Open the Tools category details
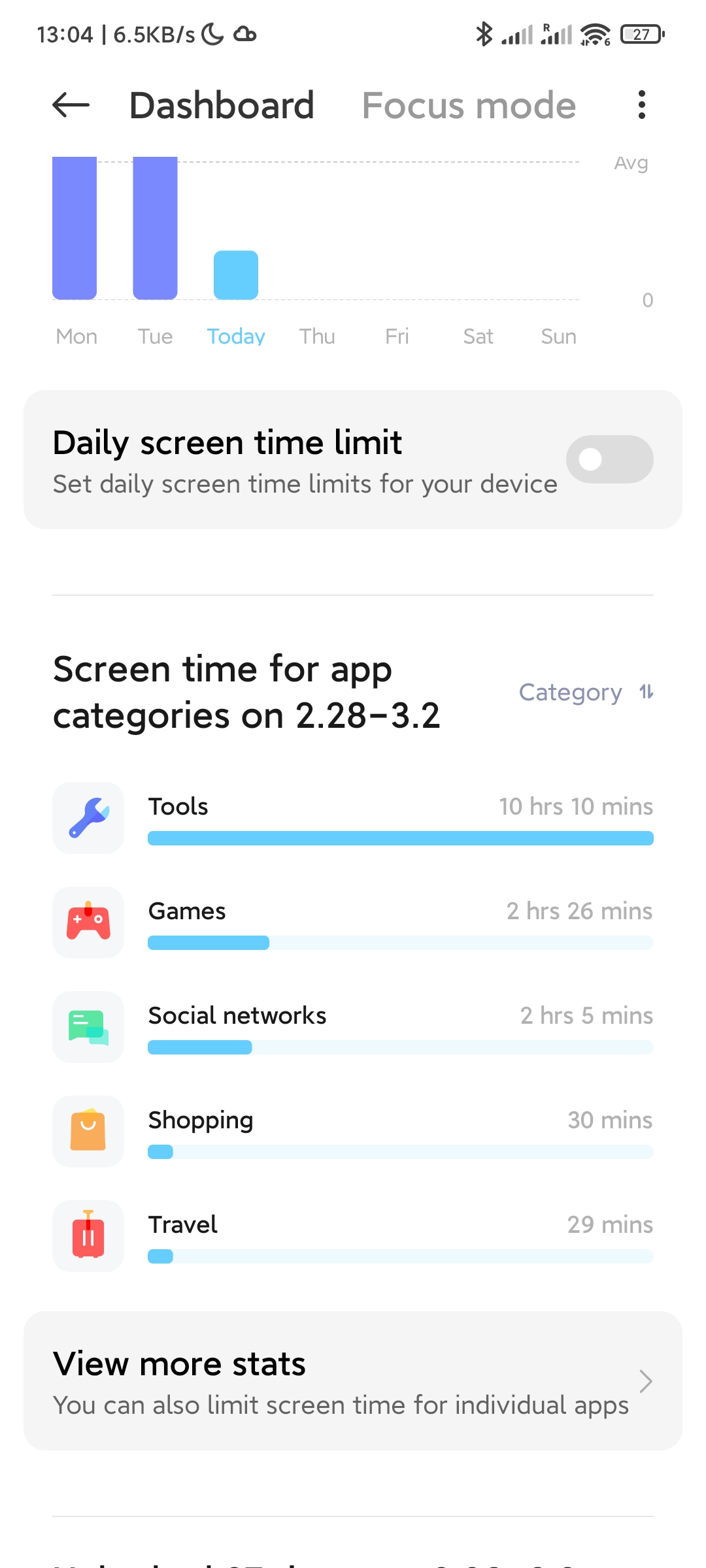The height and width of the screenshot is (1568, 706). pos(353,818)
